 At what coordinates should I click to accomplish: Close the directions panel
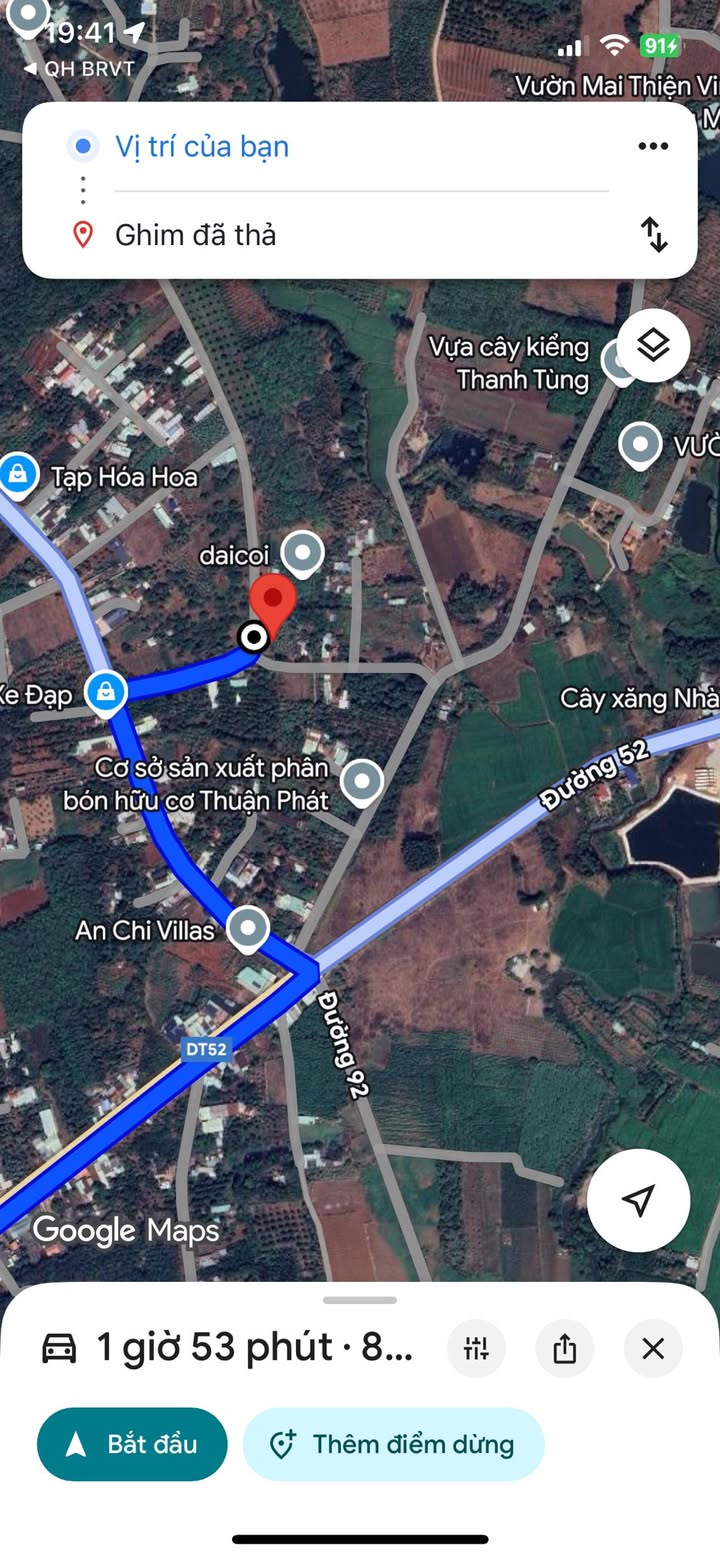coord(653,1349)
